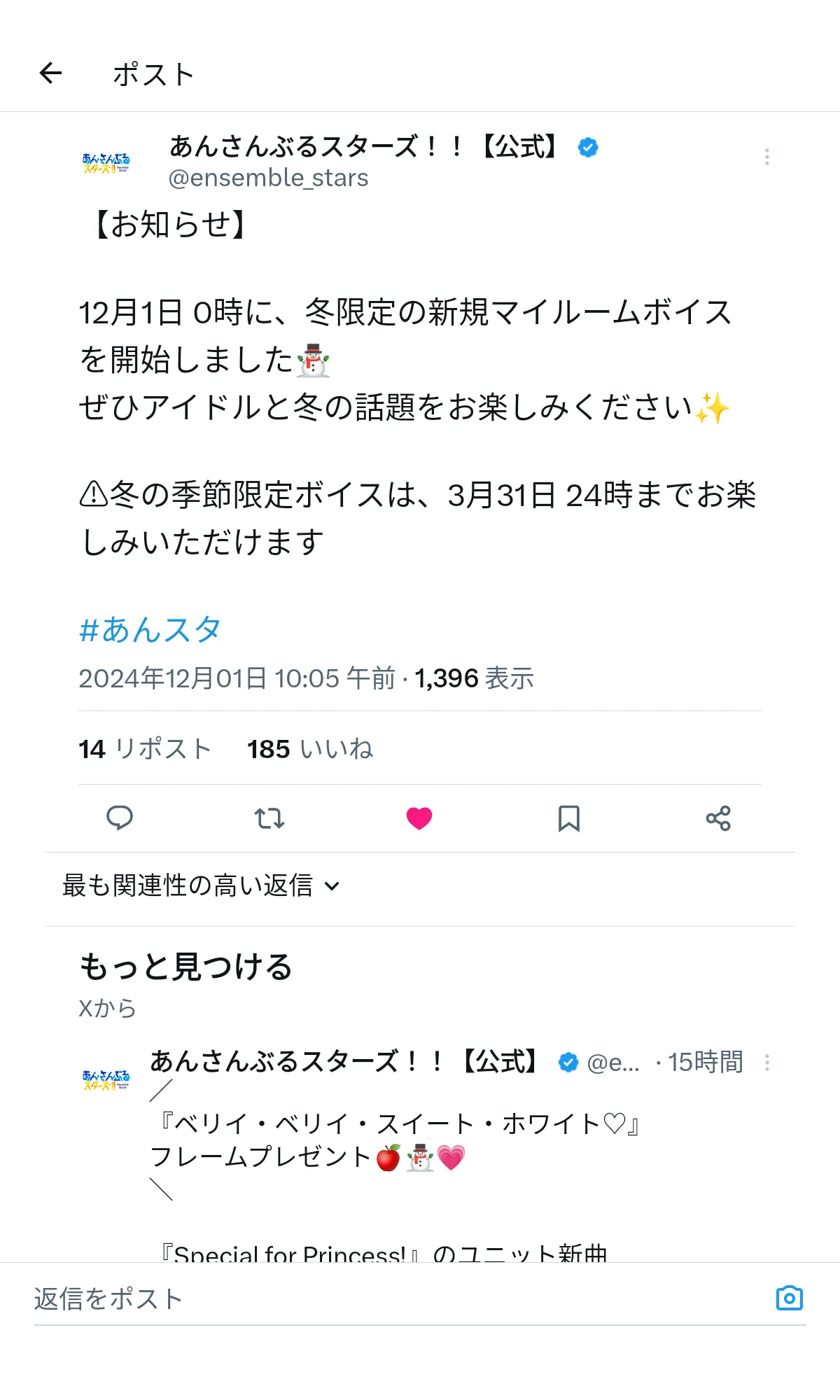Screen dimensions: 840x1400
Task: View the 185 いいね list
Action: (x=310, y=749)
